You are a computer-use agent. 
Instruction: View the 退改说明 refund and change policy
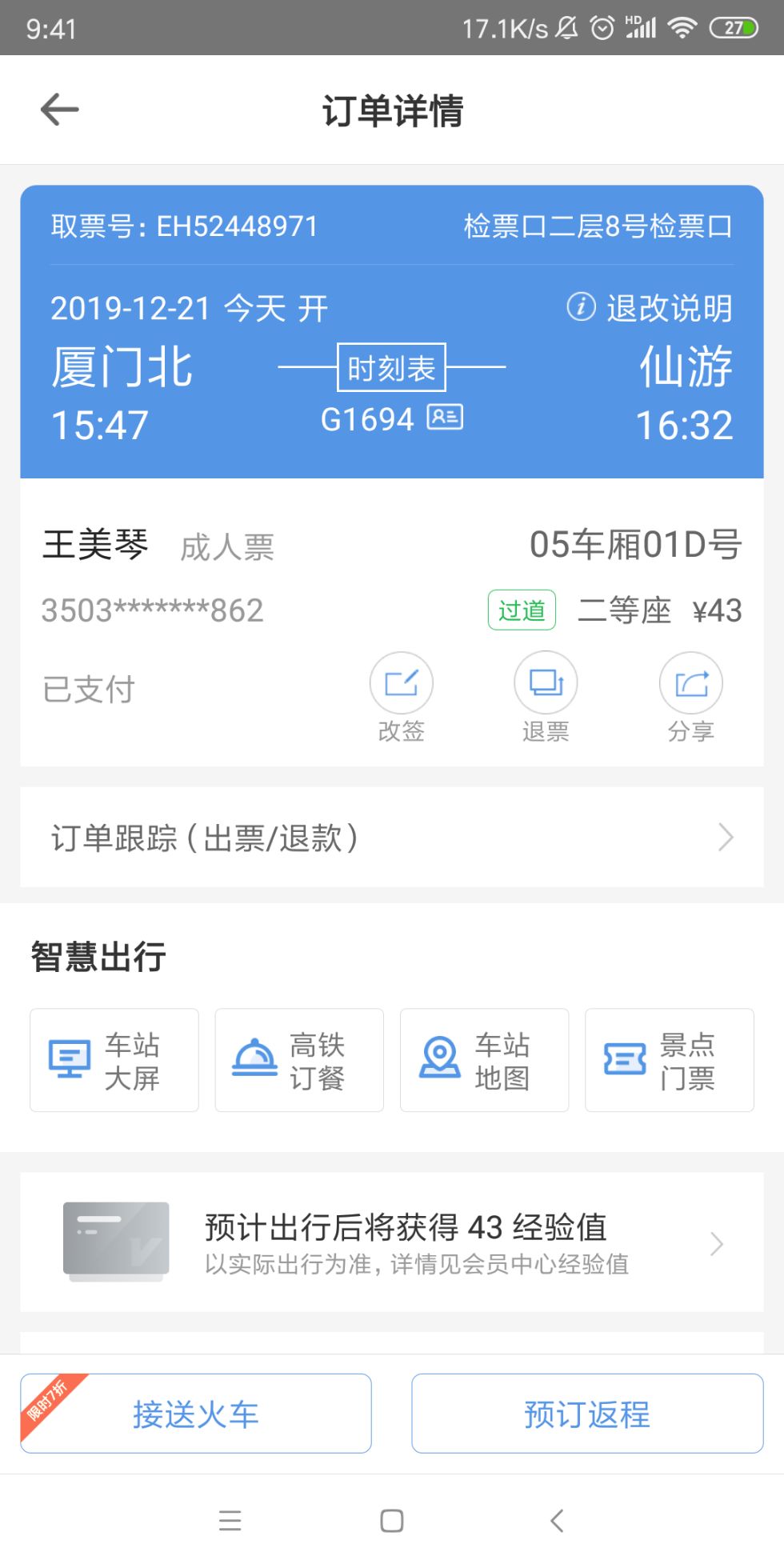click(650, 308)
